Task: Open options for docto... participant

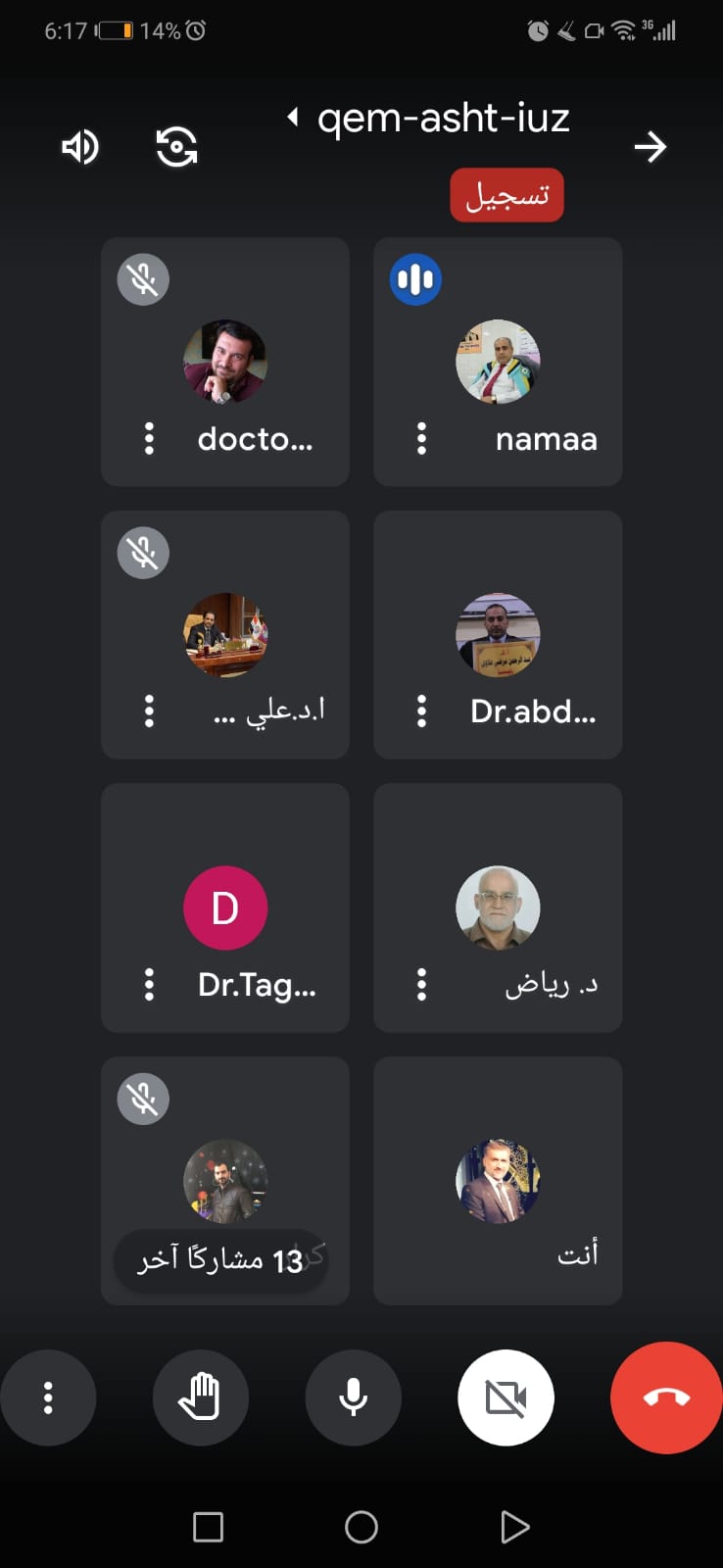Action: point(149,438)
